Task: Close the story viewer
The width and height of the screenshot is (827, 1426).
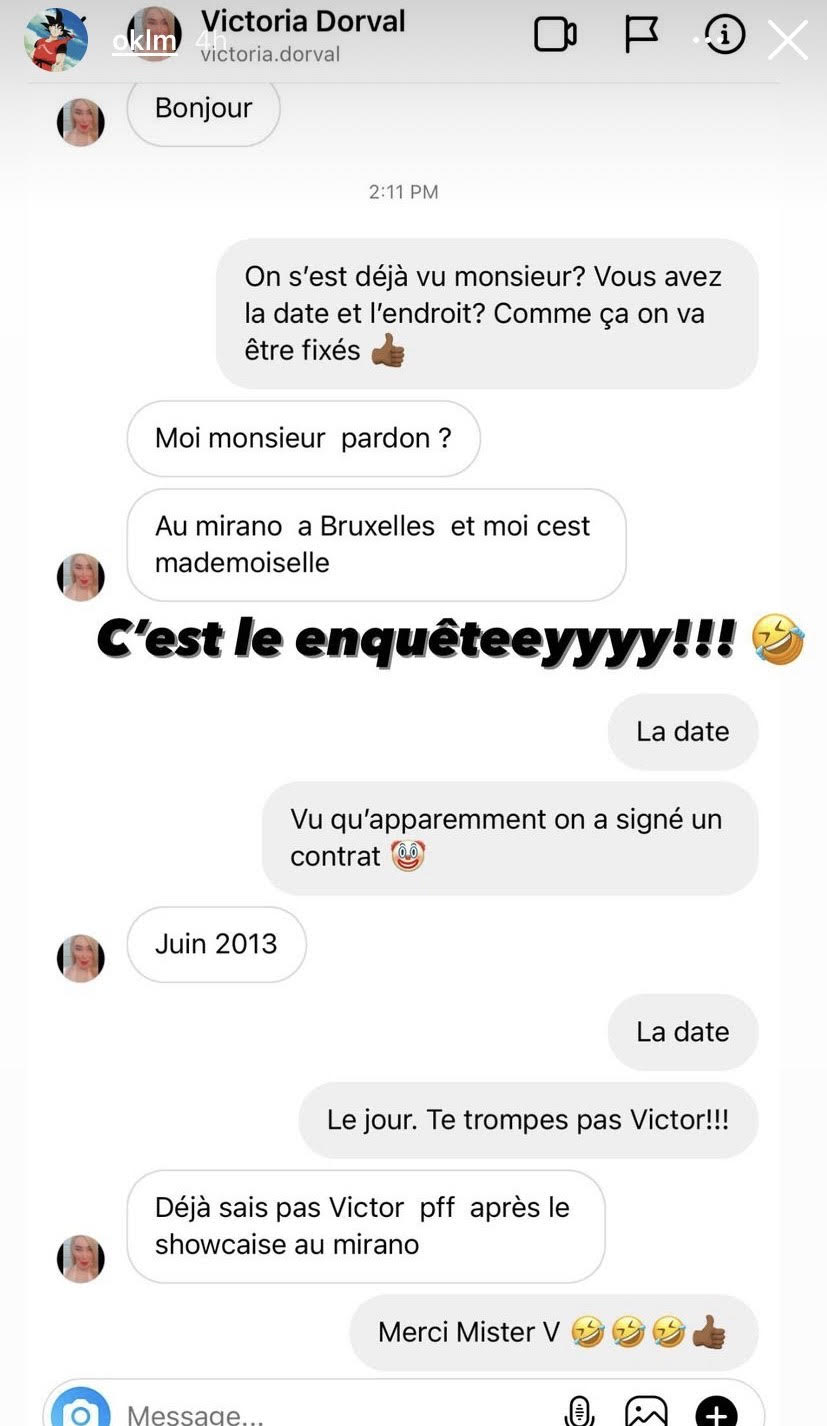Action: (x=788, y=40)
